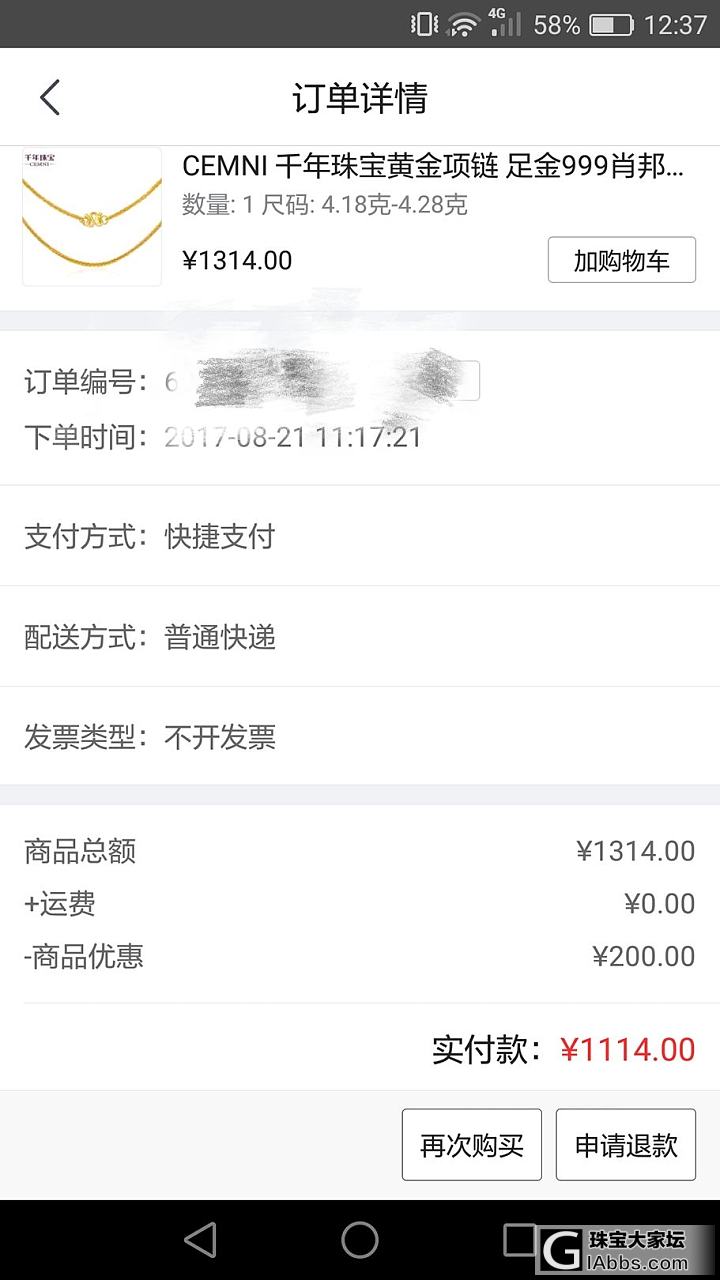Tap 申请退款 to request a refund

click(626, 1145)
